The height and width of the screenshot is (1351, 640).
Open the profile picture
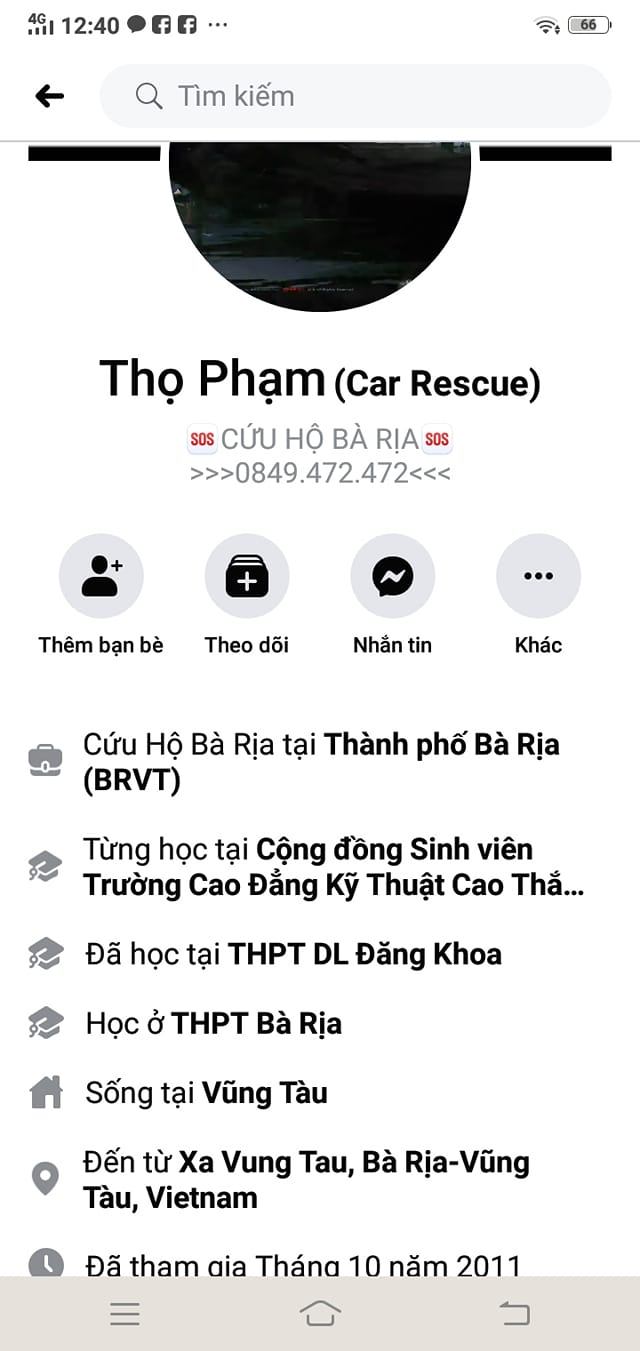point(319,225)
